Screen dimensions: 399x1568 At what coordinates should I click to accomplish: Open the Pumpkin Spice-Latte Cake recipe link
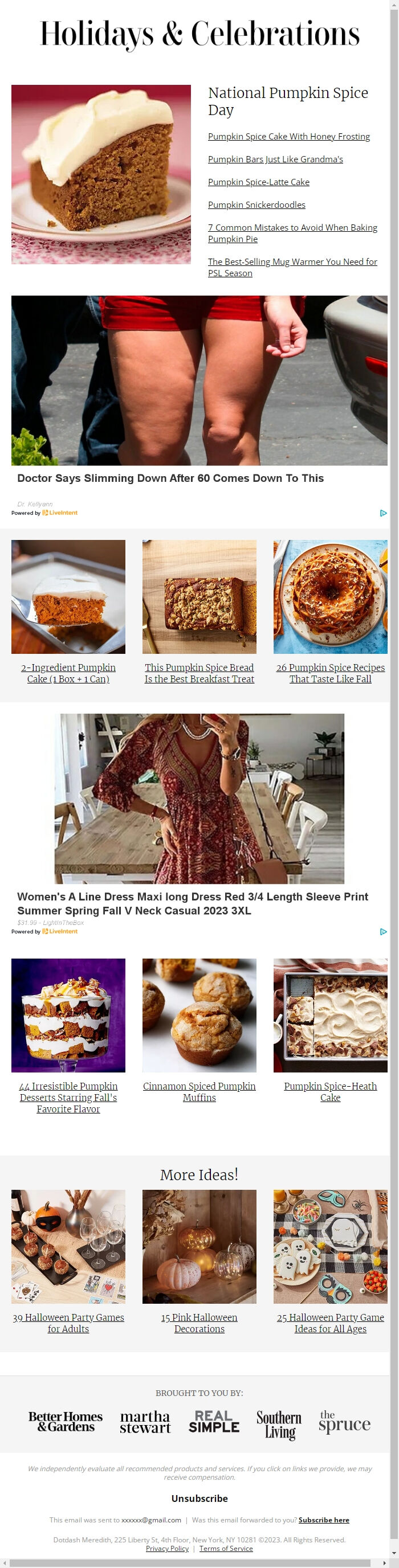(x=258, y=182)
